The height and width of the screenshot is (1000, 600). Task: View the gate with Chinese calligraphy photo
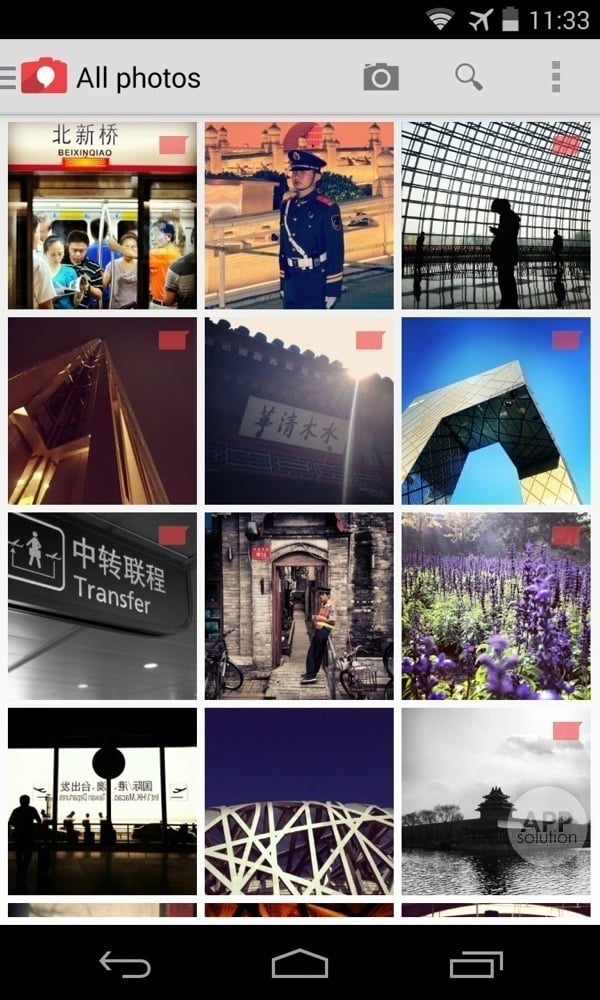(x=299, y=411)
